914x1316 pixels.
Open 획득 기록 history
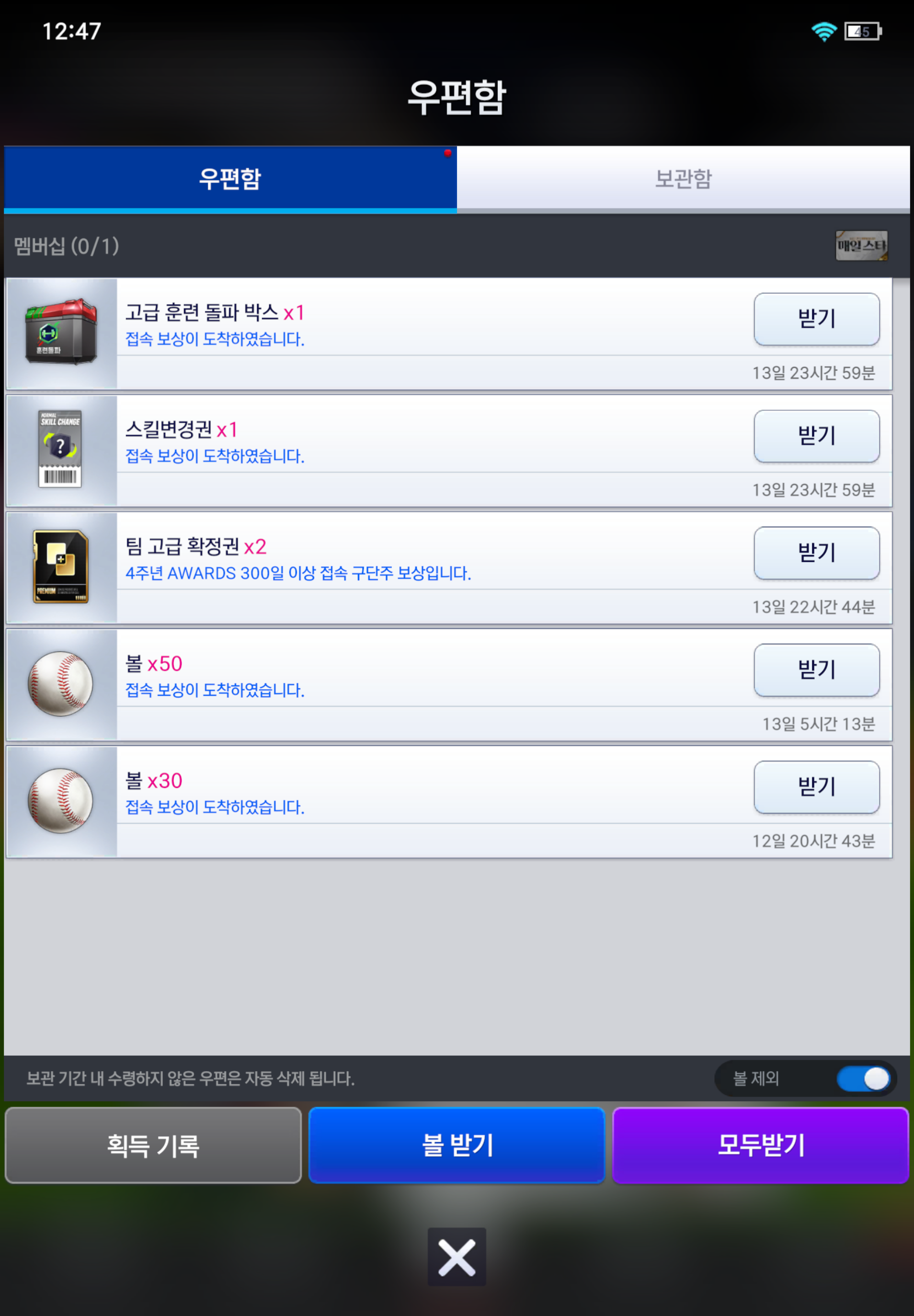[x=153, y=1145]
